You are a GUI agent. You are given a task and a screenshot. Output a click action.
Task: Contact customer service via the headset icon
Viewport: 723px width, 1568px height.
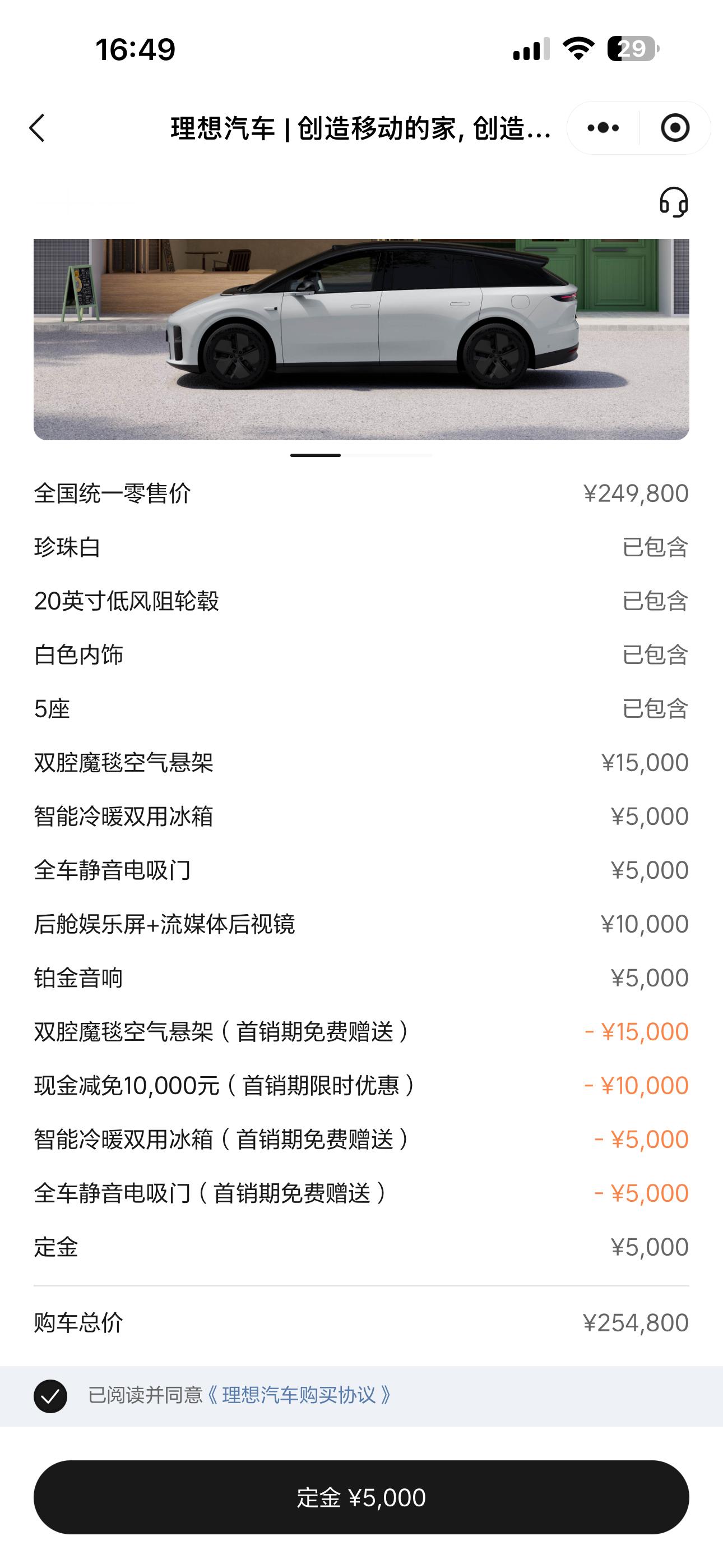tap(673, 202)
